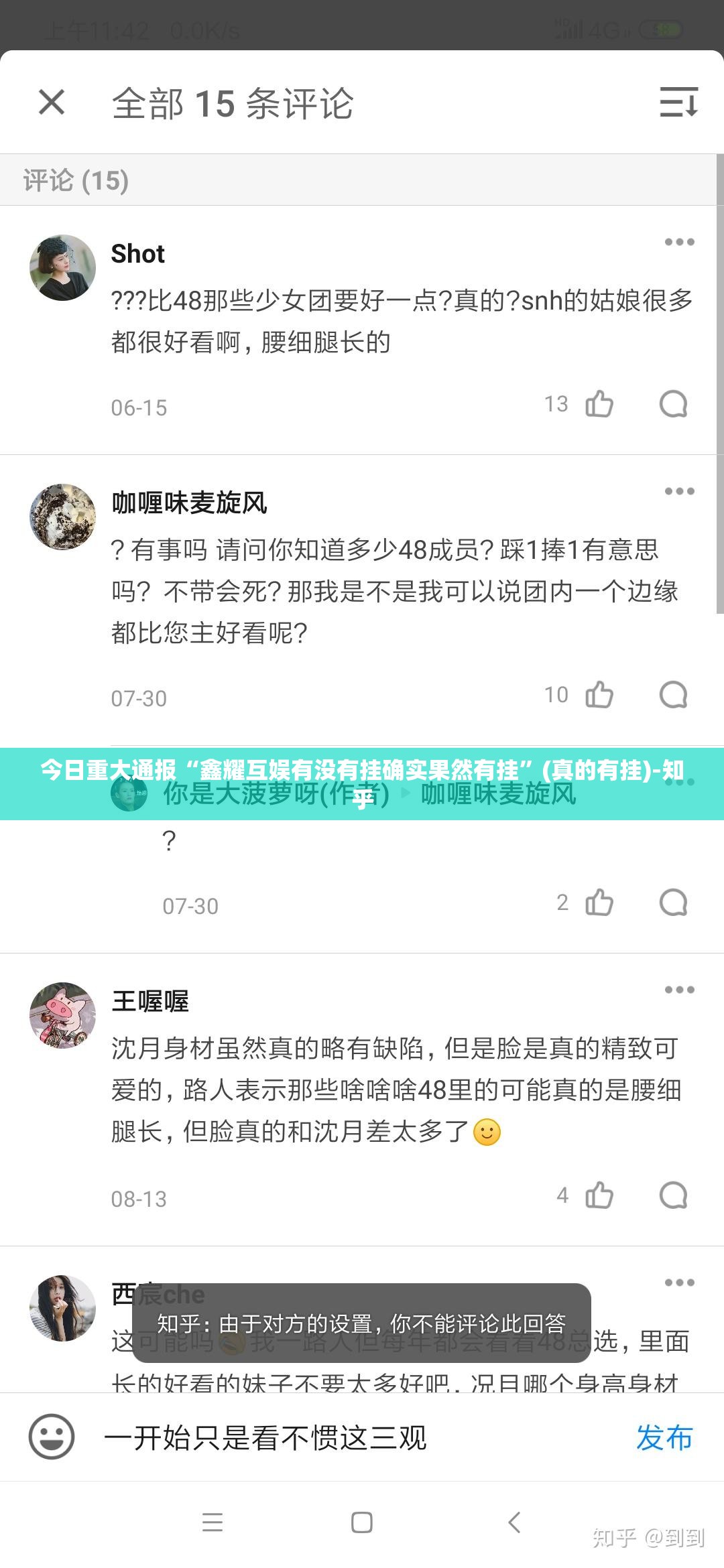Close the comments panel
Screen dimensions: 724x1568
52,103
